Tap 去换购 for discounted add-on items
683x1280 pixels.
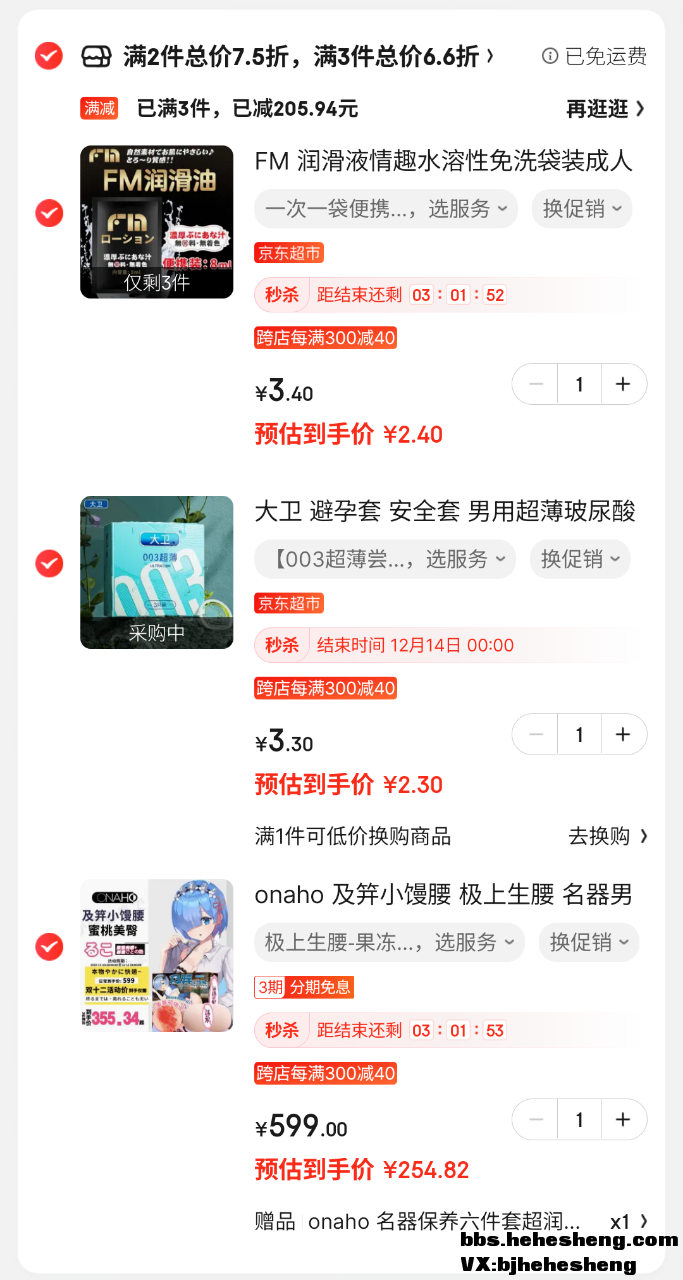point(608,836)
